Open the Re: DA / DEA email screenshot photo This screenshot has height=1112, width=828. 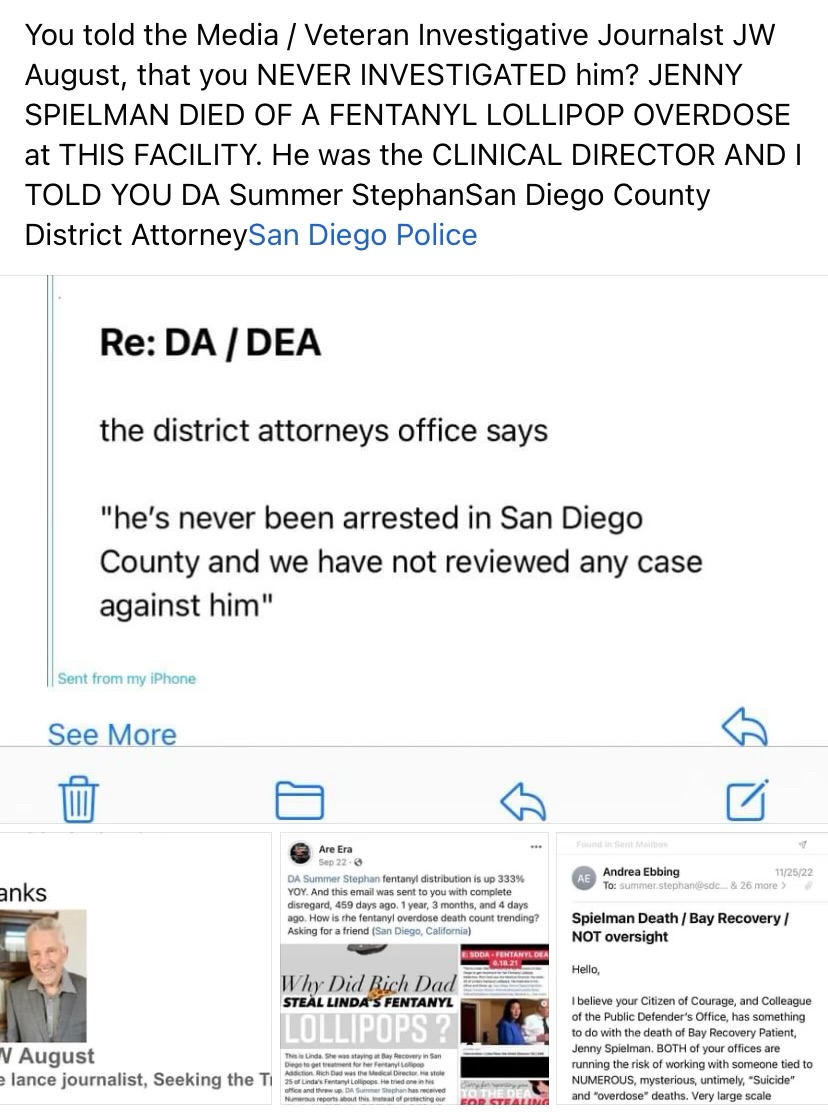coord(414,551)
